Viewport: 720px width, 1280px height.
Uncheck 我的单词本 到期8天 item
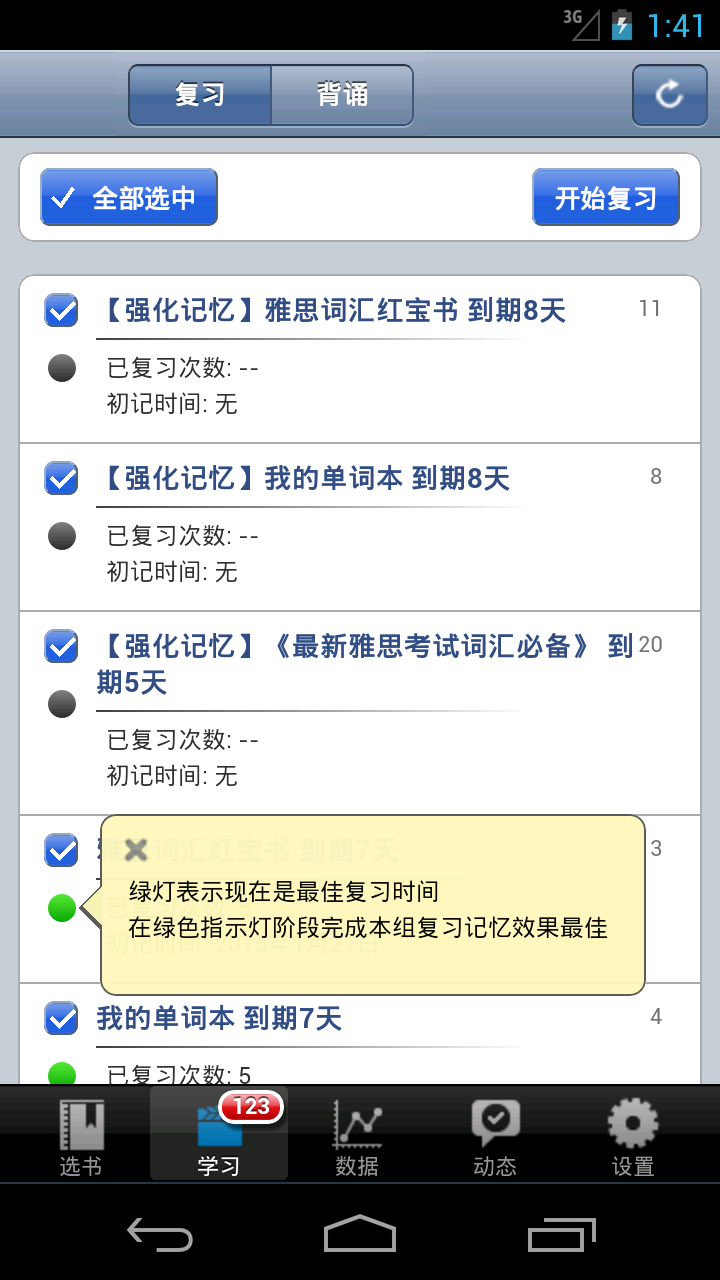coord(60,478)
